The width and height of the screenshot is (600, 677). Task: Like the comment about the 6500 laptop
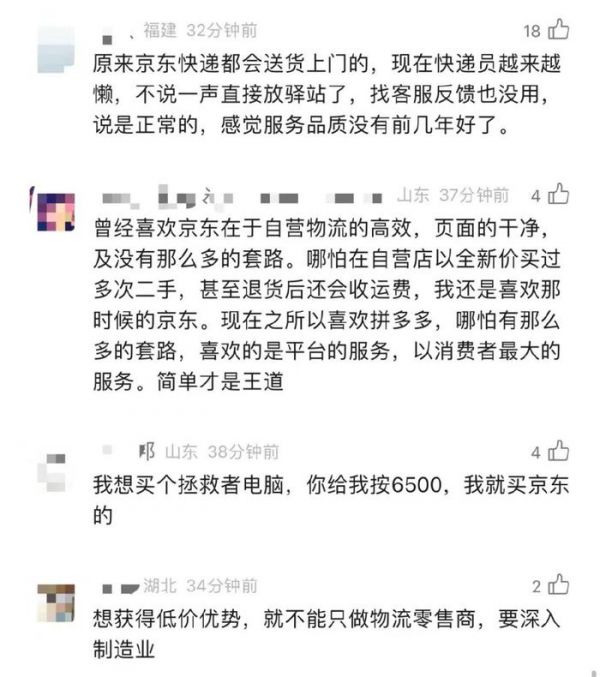click(x=558, y=451)
